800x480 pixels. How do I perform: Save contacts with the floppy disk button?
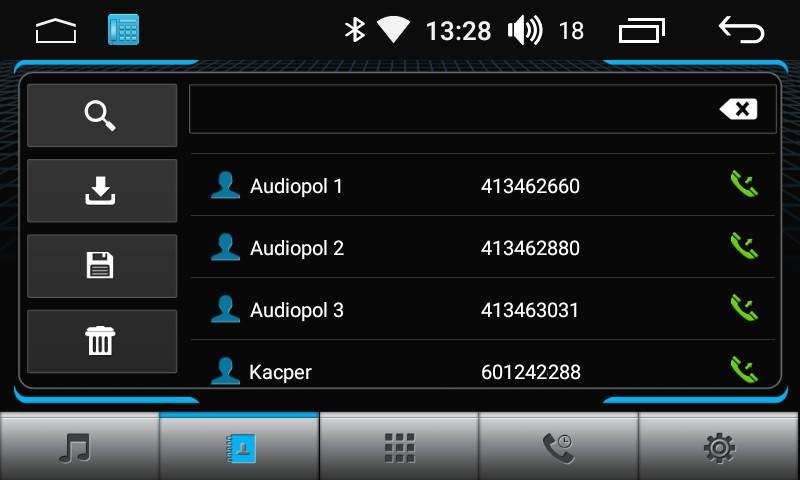[101, 265]
